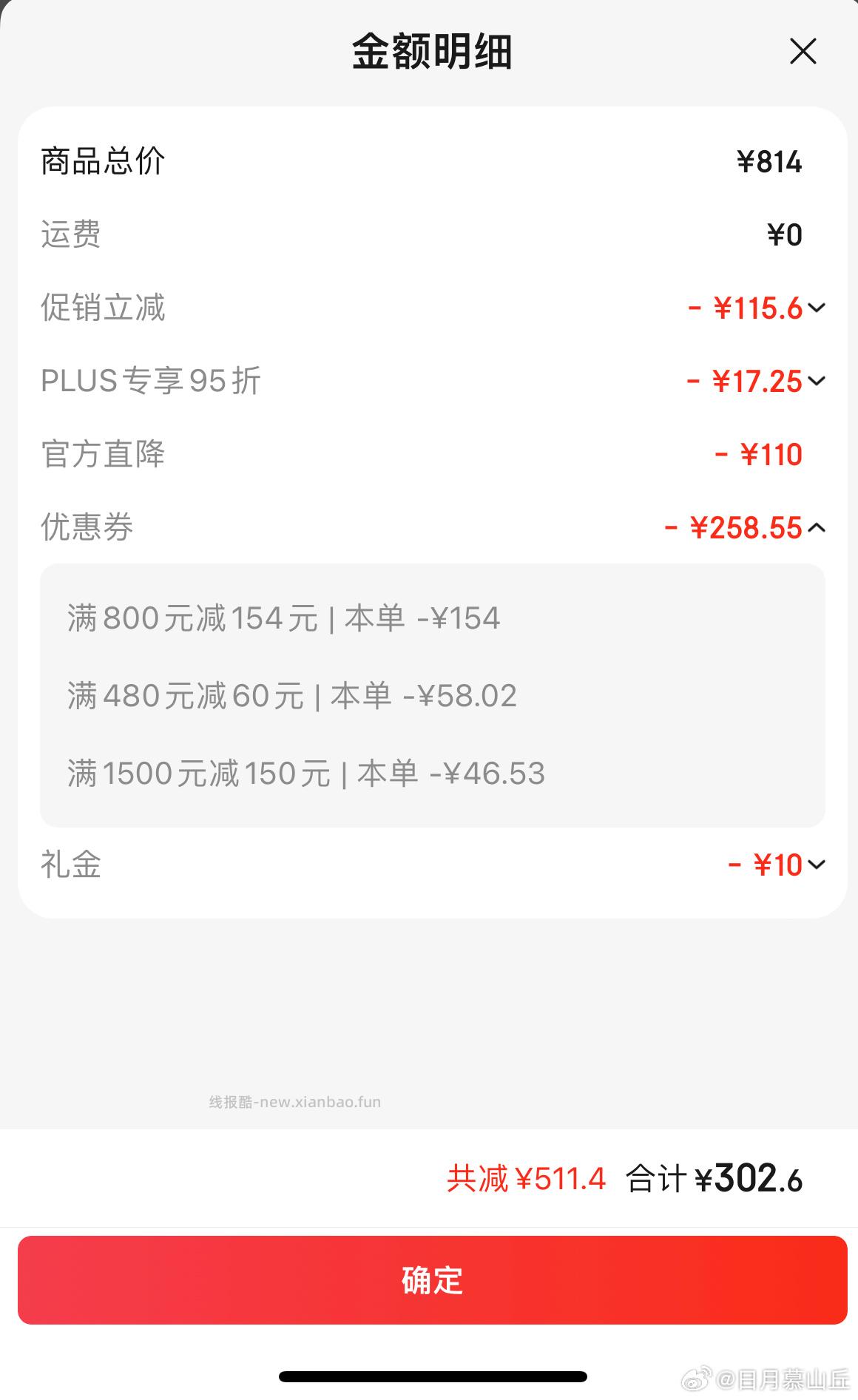Select the 满1500元减150元 coupon row
Screen dimensions: 858x1400
305,773
